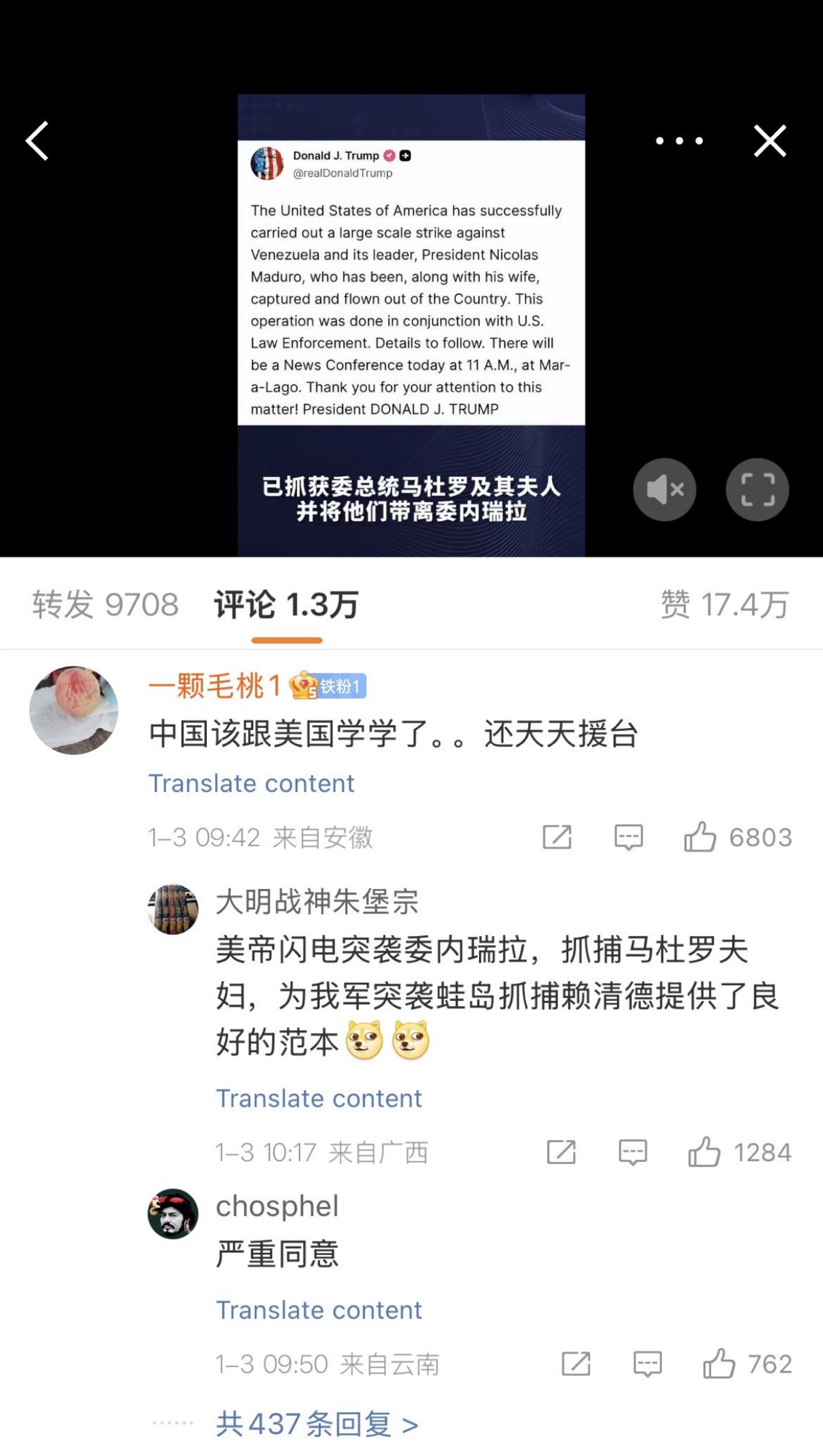Repost 一颗毛桃1's comment
Viewport: 823px width, 1456px height.
(557, 837)
